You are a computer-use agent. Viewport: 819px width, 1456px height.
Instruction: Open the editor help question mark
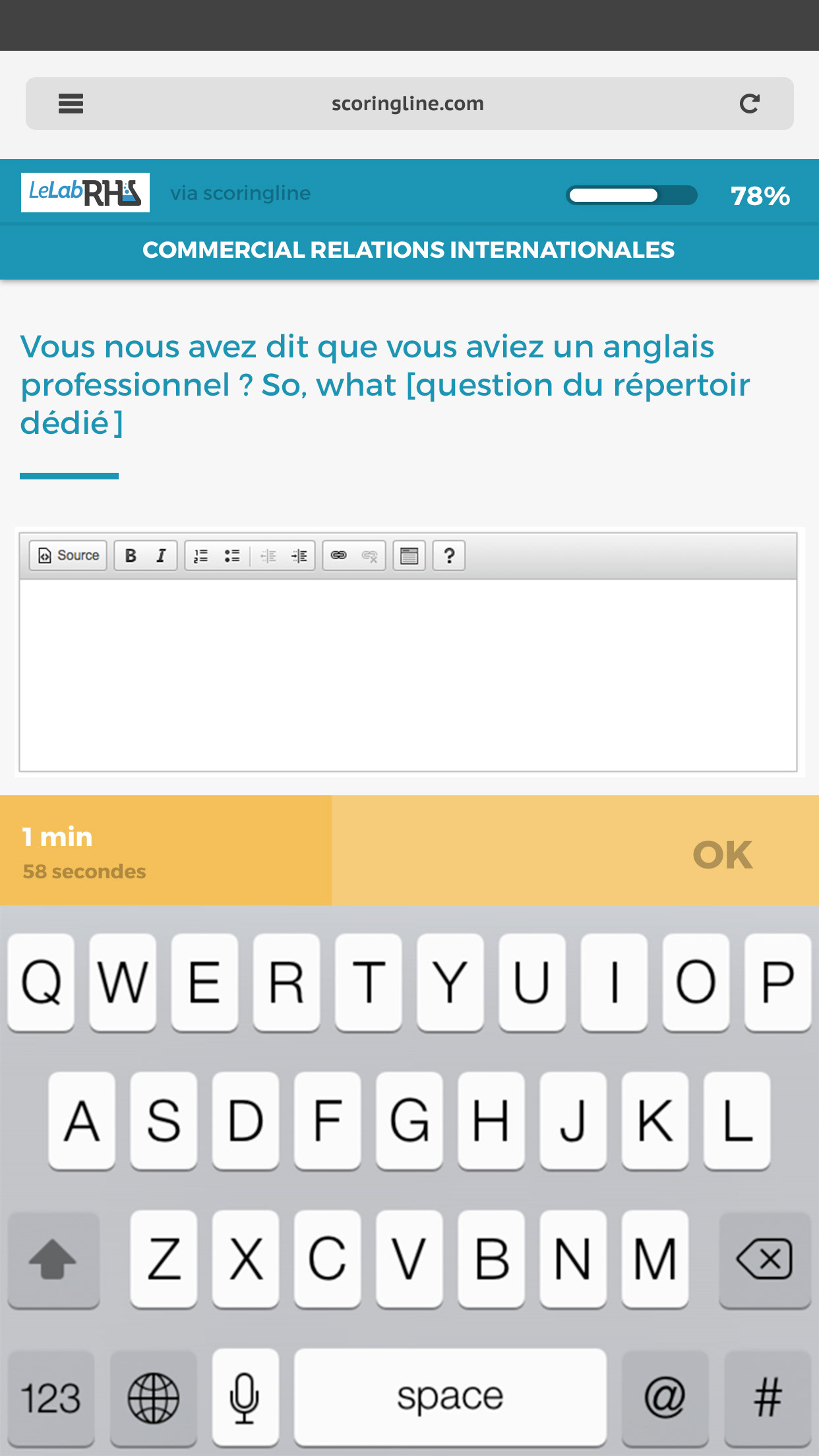(449, 555)
